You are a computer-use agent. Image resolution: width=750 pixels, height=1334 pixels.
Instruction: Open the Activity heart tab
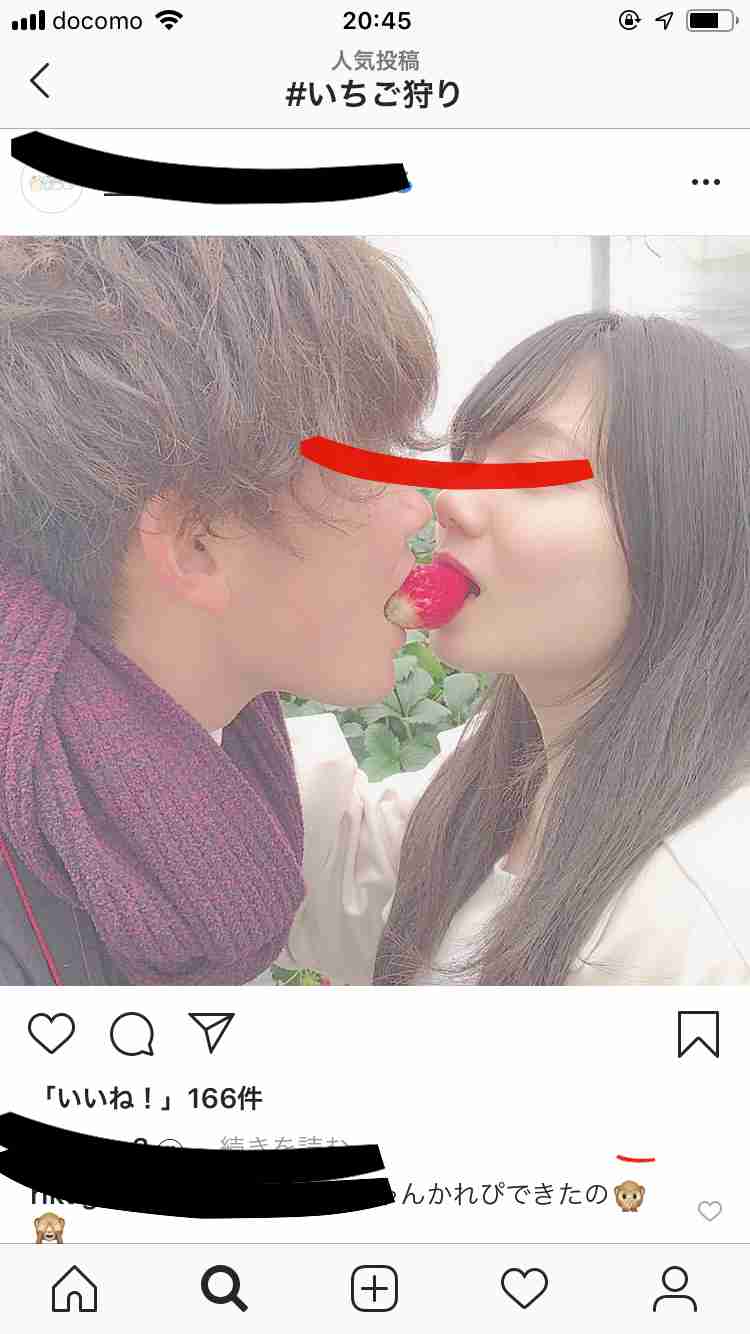[x=525, y=1288]
